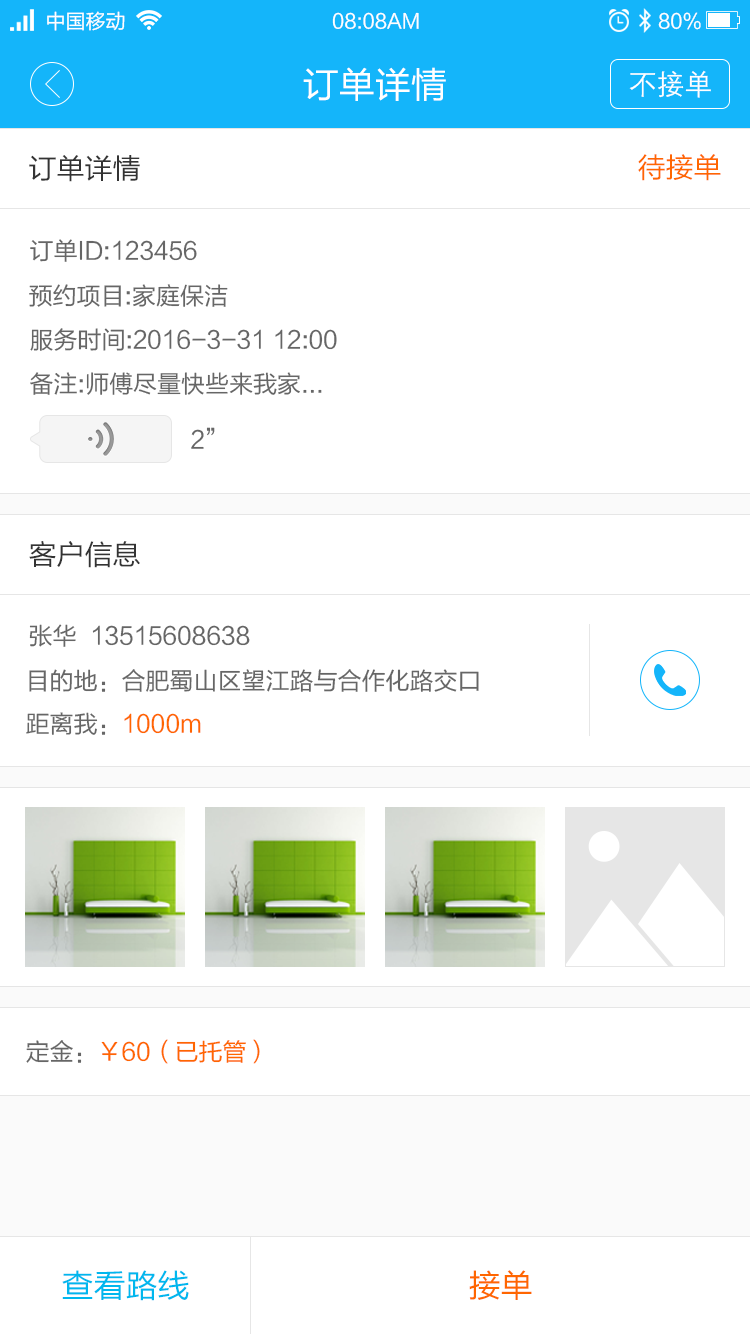Image resolution: width=750 pixels, height=1334 pixels.
Task: Open the grey placeholder image tile
Action: pos(645,887)
